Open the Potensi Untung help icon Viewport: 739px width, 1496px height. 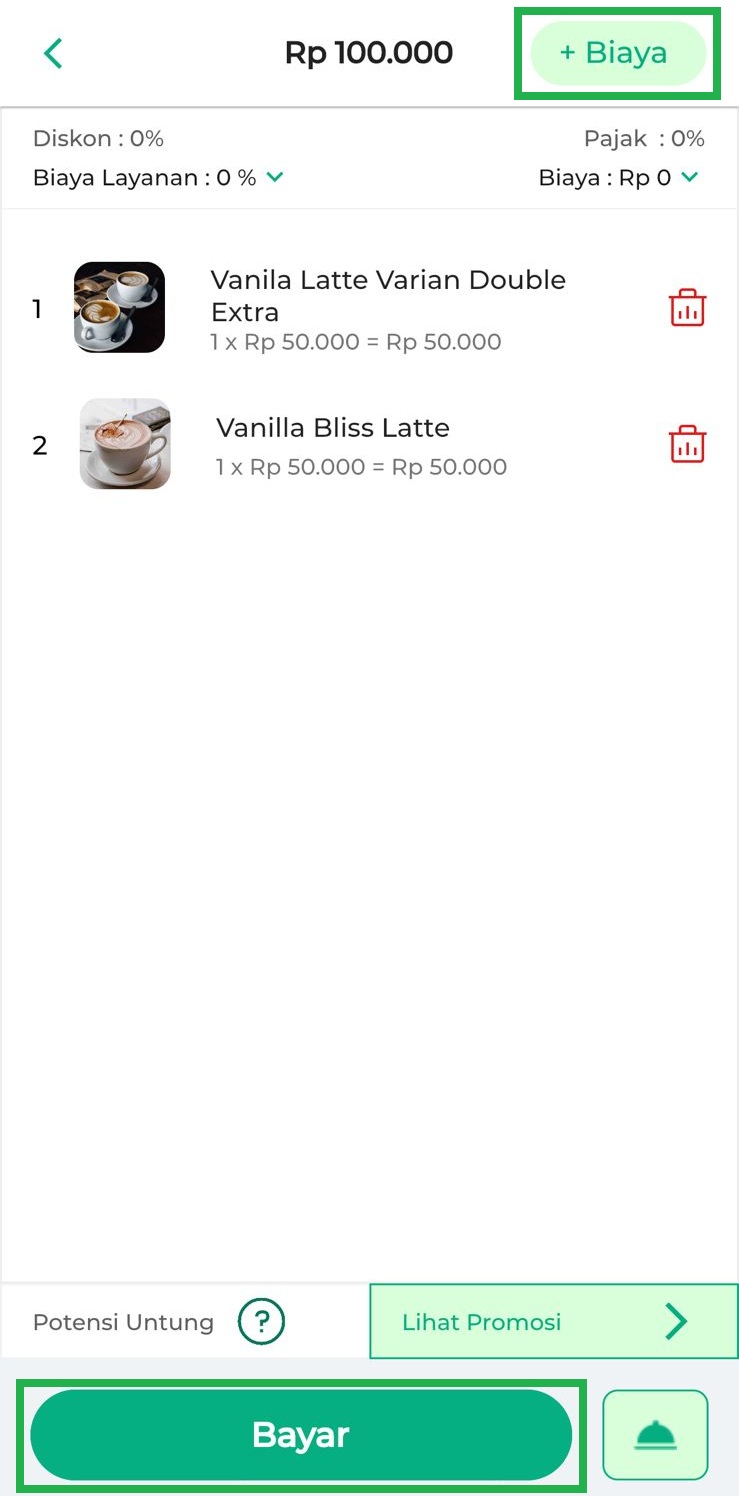point(261,1322)
